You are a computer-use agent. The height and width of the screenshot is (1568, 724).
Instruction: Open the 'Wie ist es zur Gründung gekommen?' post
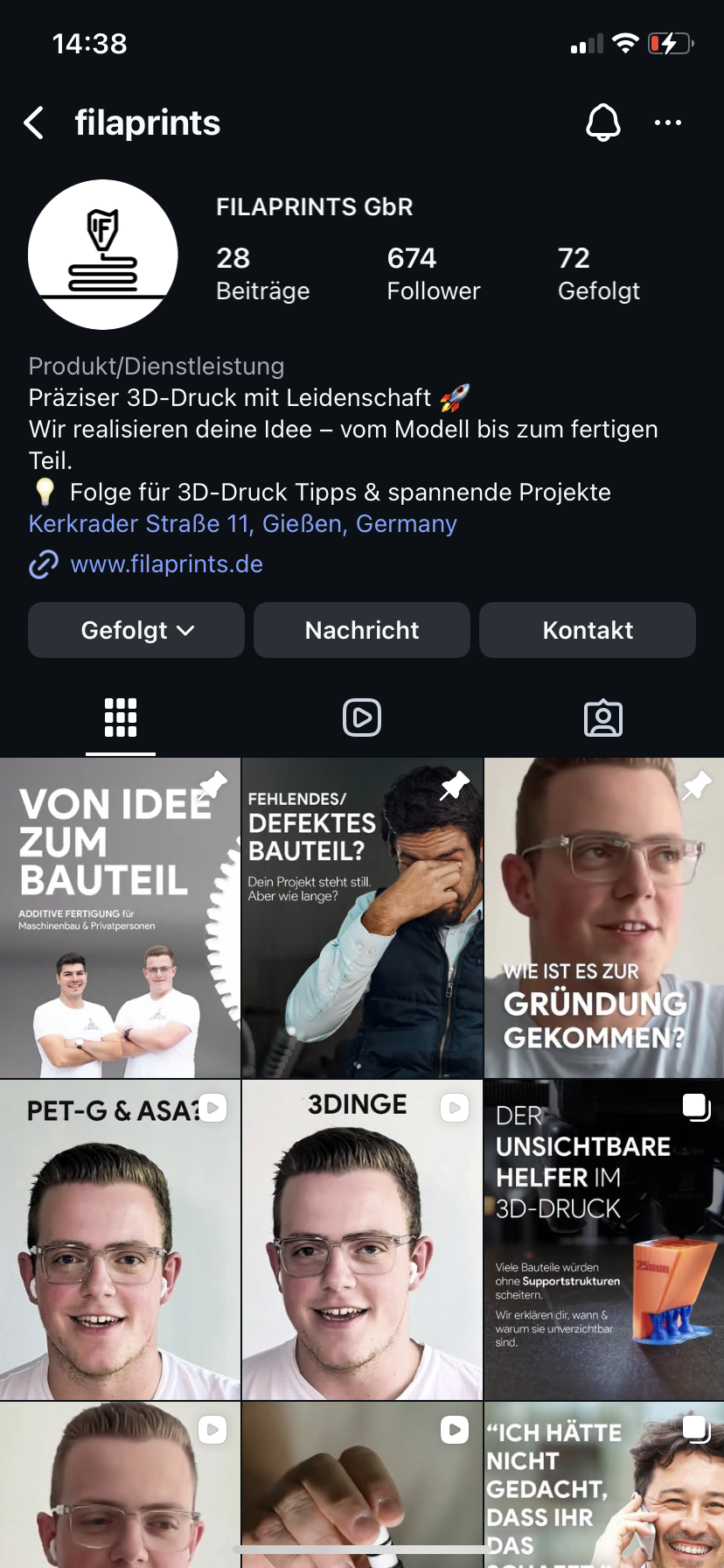coord(604,918)
